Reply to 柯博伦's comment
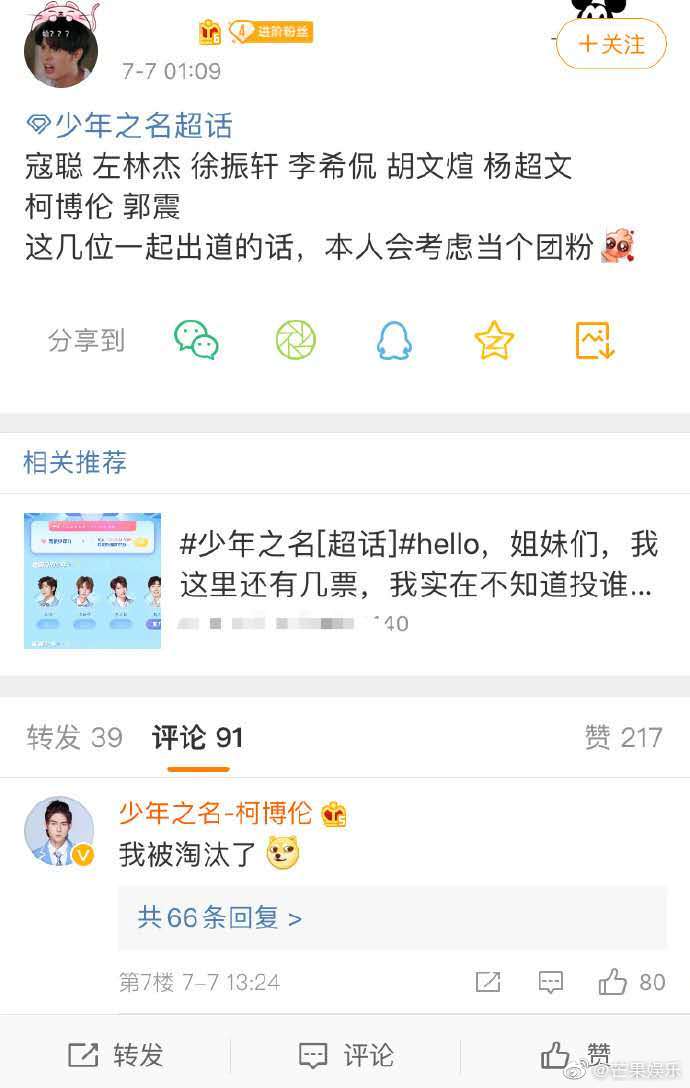The height and width of the screenshot is (1088, 690). [551, 982]
